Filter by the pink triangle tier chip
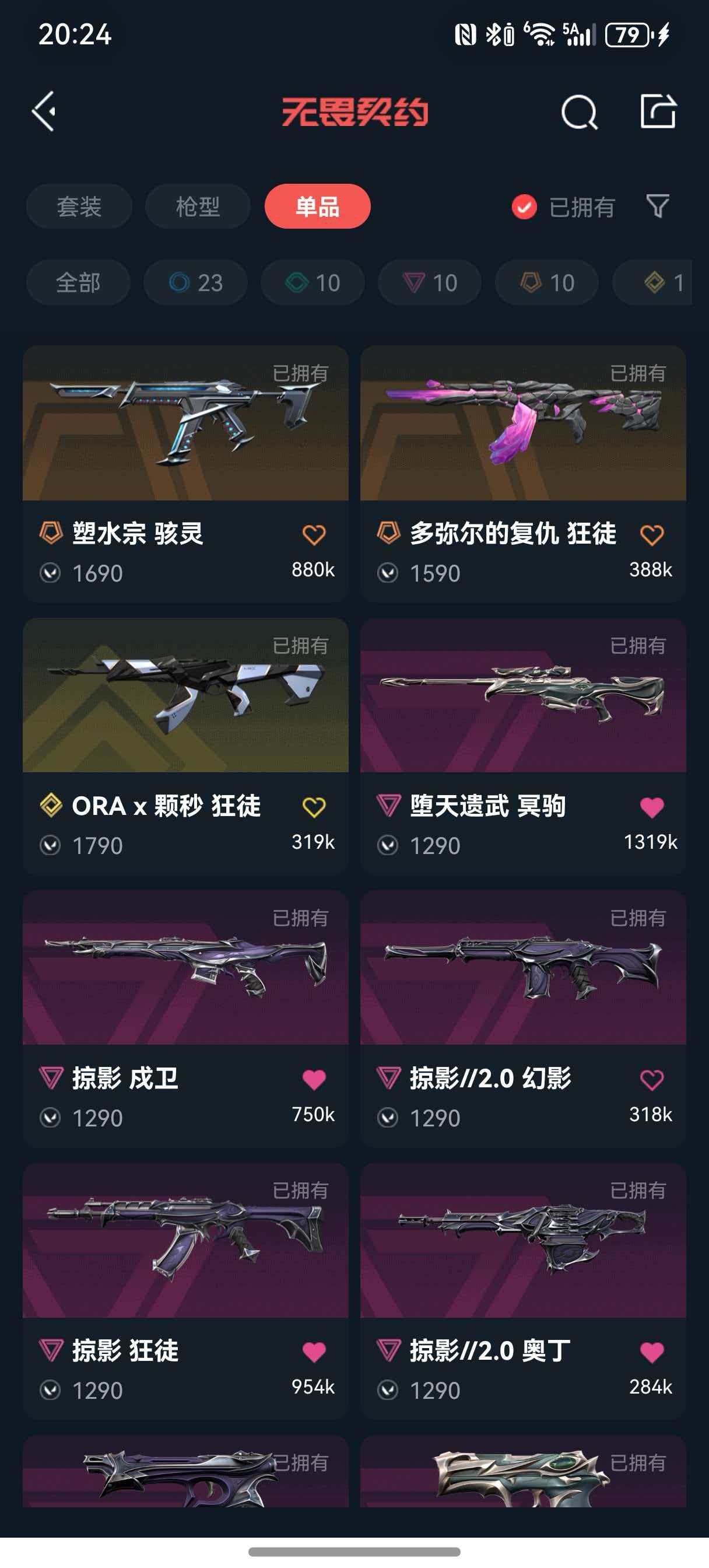 [430, 282]
